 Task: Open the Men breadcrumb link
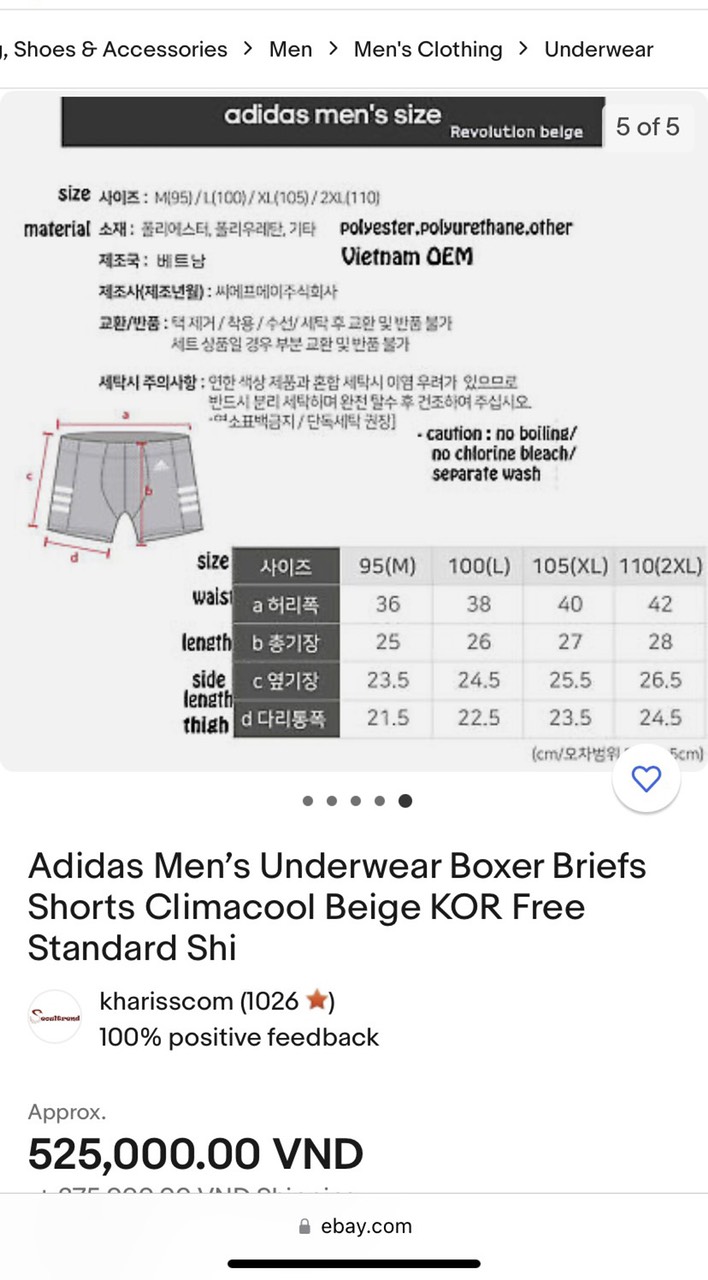(x=290, y=49)
